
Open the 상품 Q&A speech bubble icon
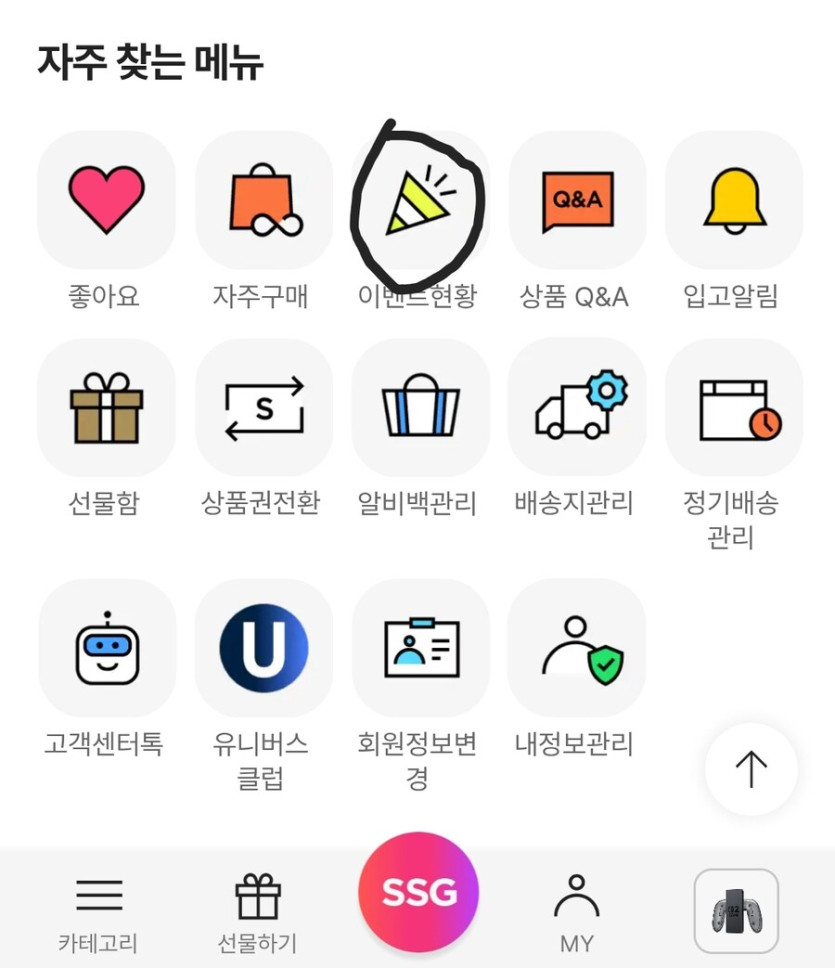[x=577, y=200]
